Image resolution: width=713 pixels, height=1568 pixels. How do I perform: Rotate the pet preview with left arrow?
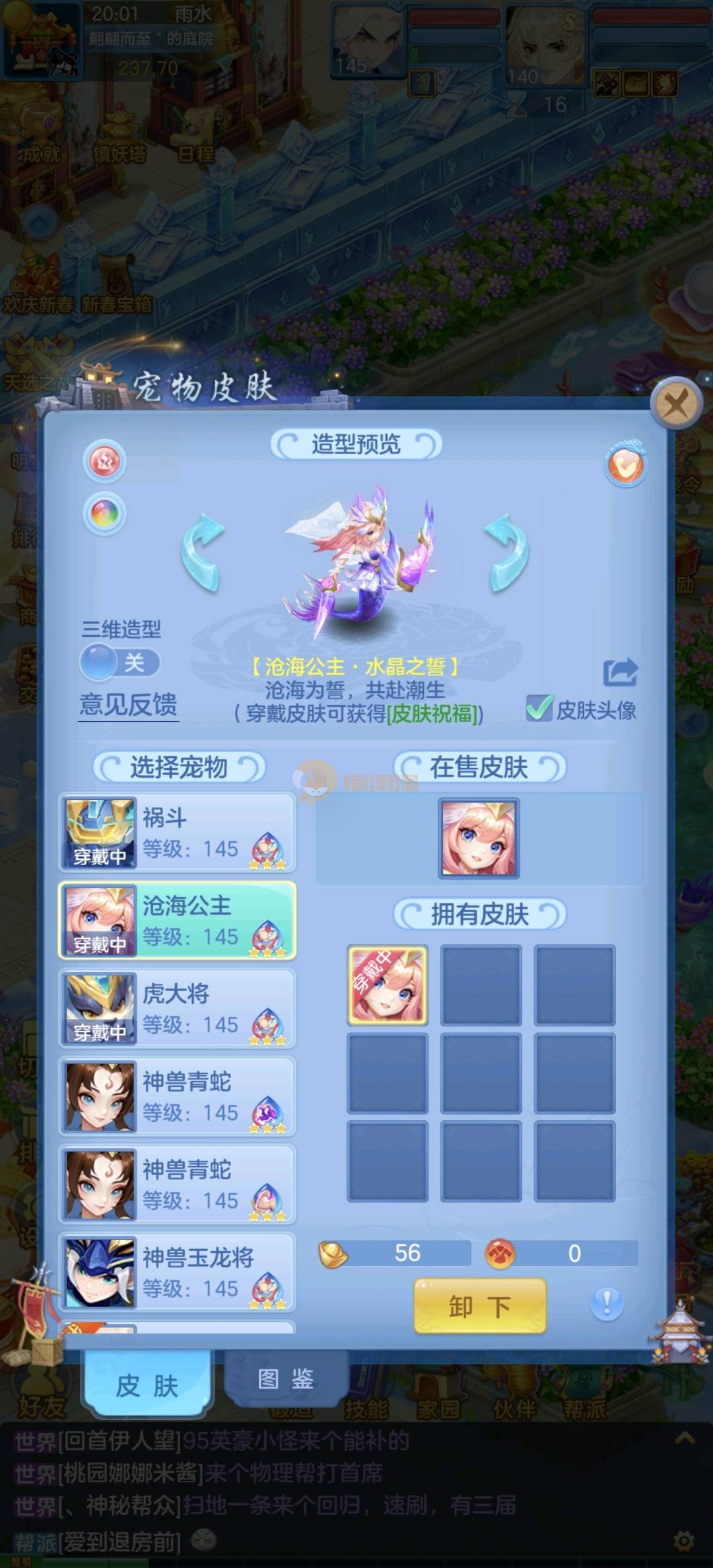click(x=204, y=553)
